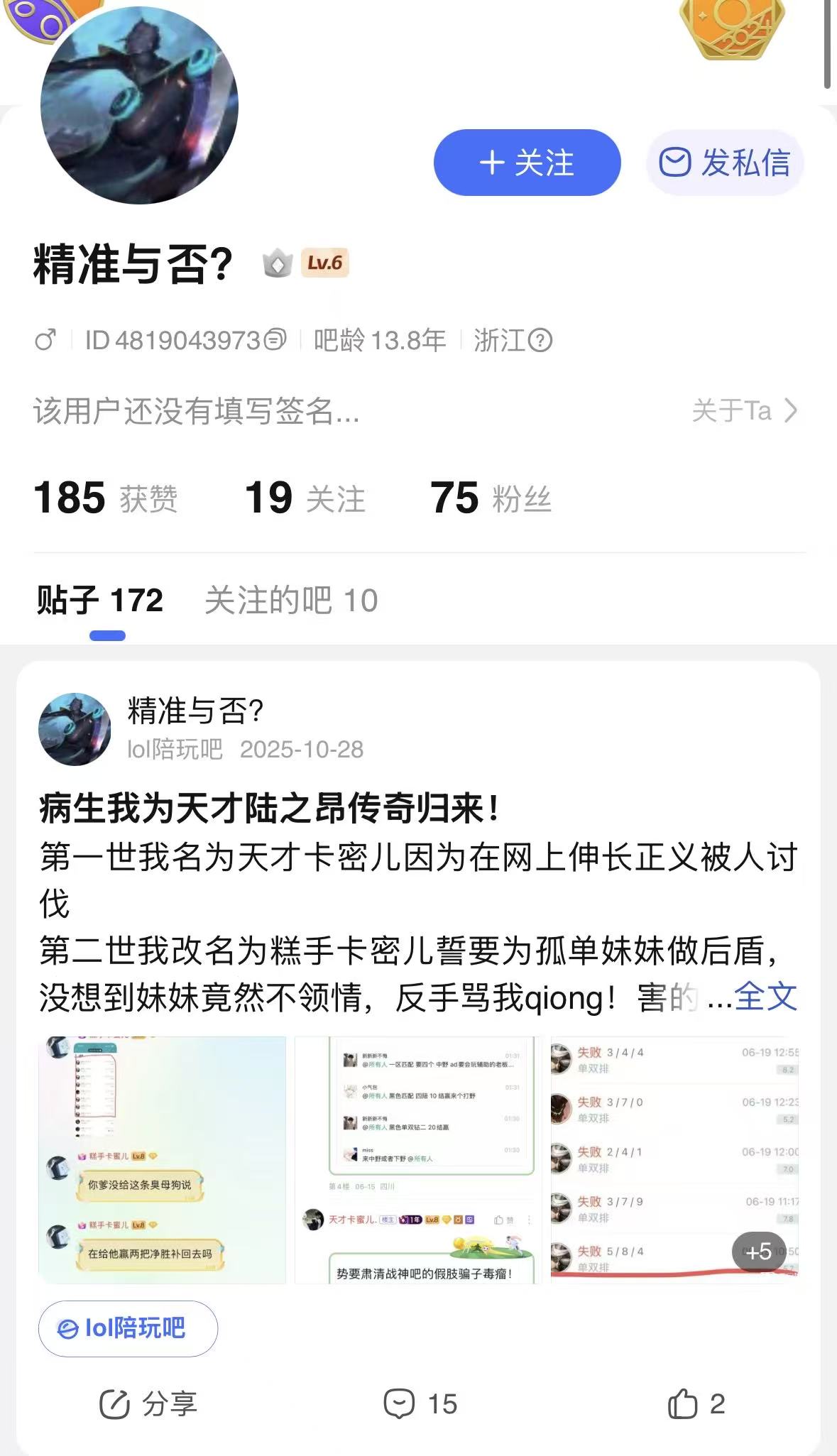837x1456 pixels.
Task: Expand the post with 全文 link
Action: coord(765,997)
